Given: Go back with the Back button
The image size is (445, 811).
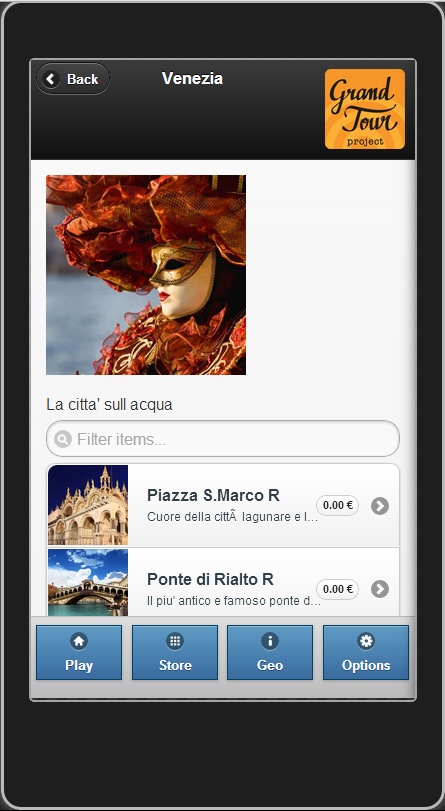Looking at the screenshot, I should point(73,79).
